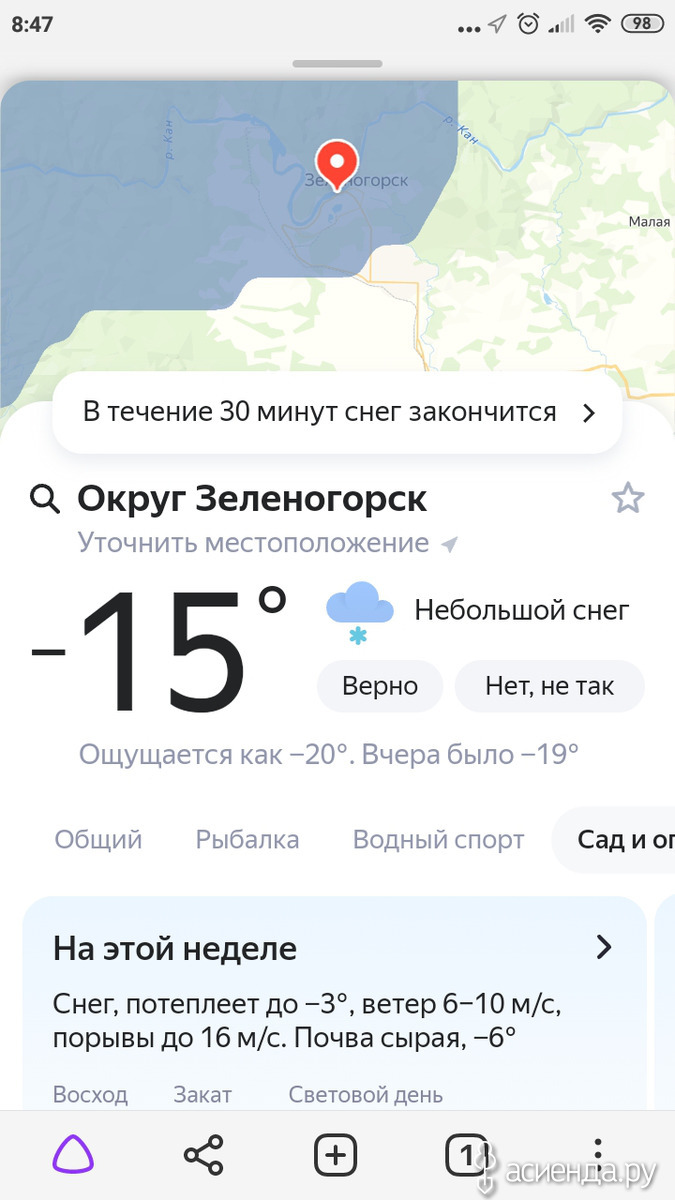Switch to the Общий tab
The width and height of the screenshot is (675, 1200).
coord(98,839)
